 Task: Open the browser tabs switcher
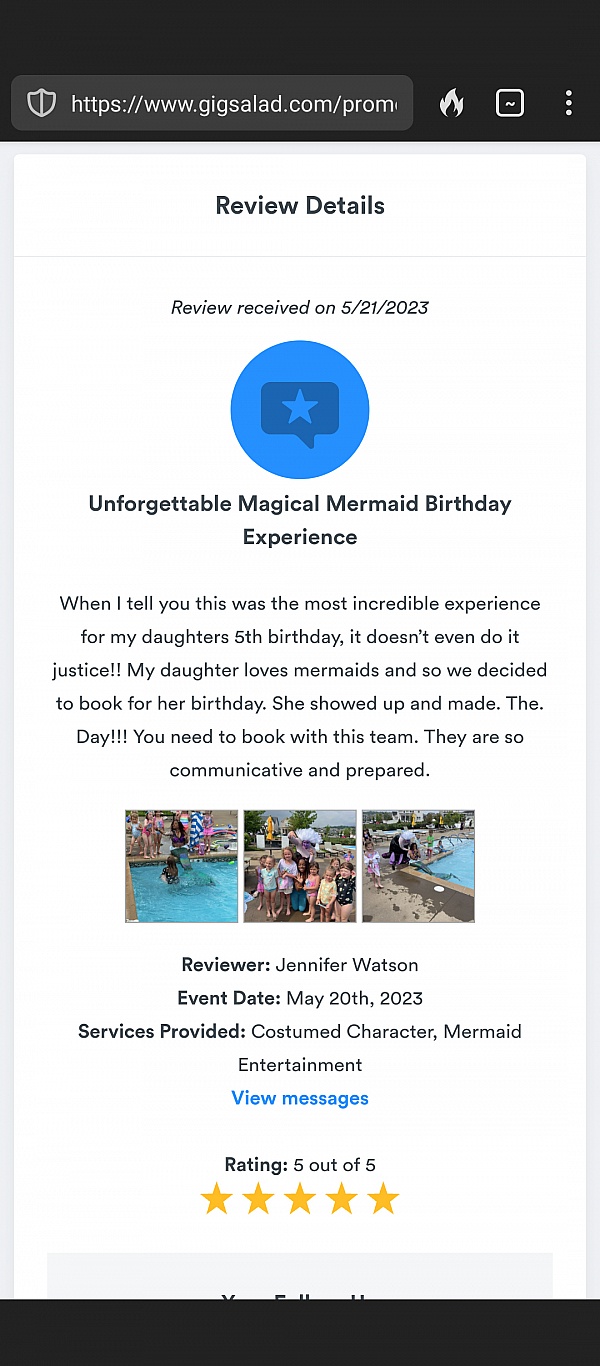[510, 103]
